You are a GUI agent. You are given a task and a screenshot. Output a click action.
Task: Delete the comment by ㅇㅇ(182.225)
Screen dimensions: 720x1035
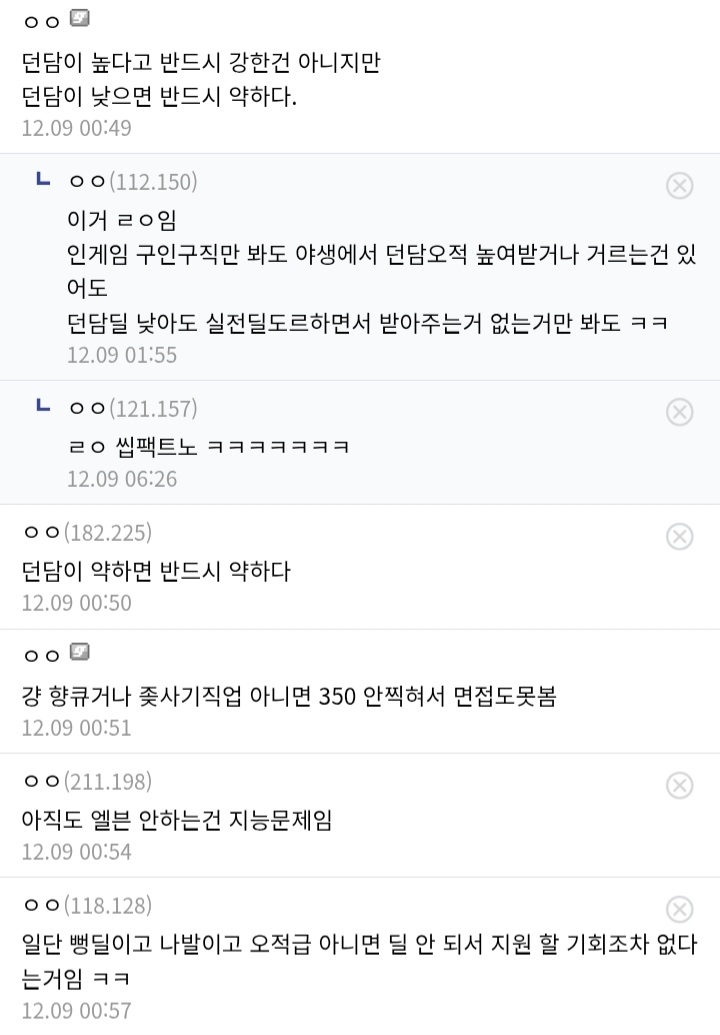click(x=679, y=537)
